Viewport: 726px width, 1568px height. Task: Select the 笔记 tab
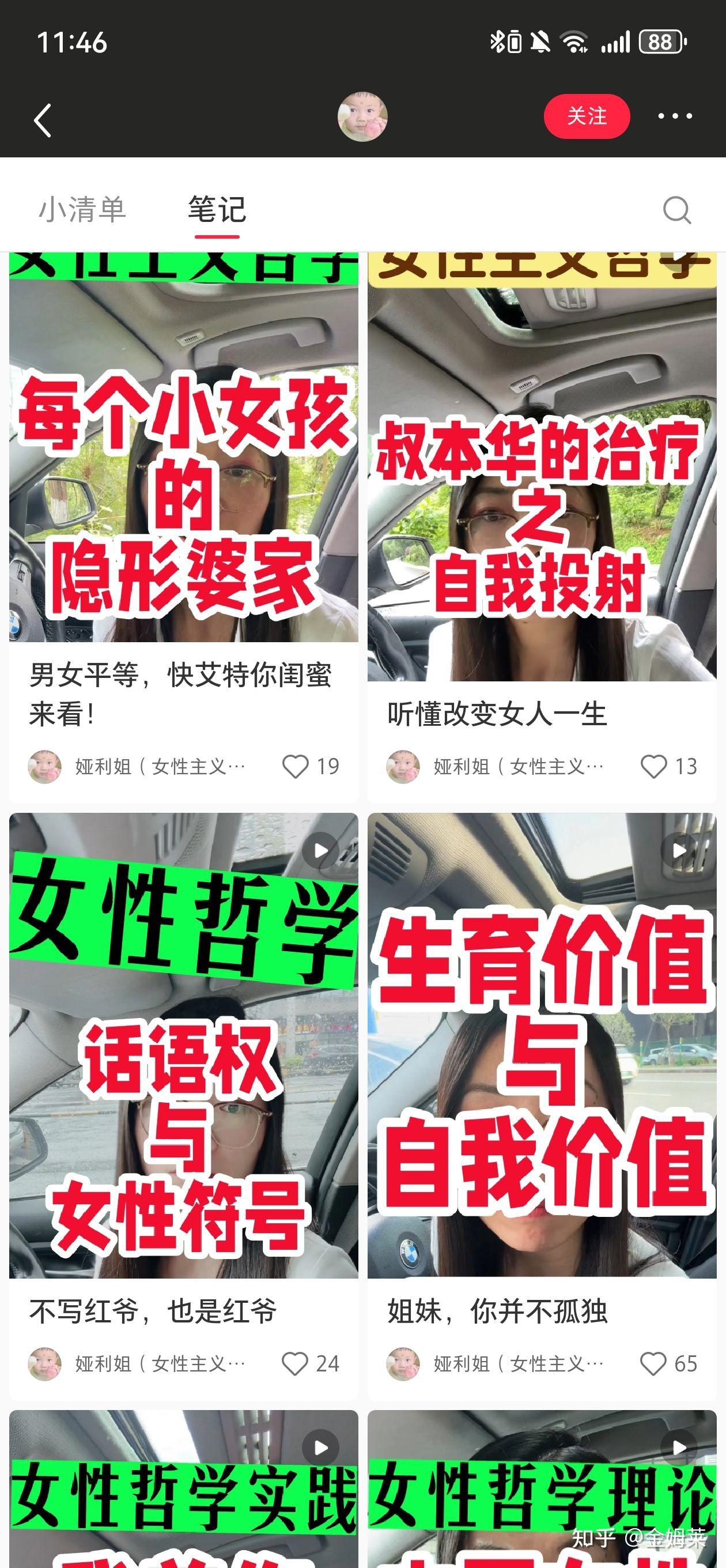[217, 210]
